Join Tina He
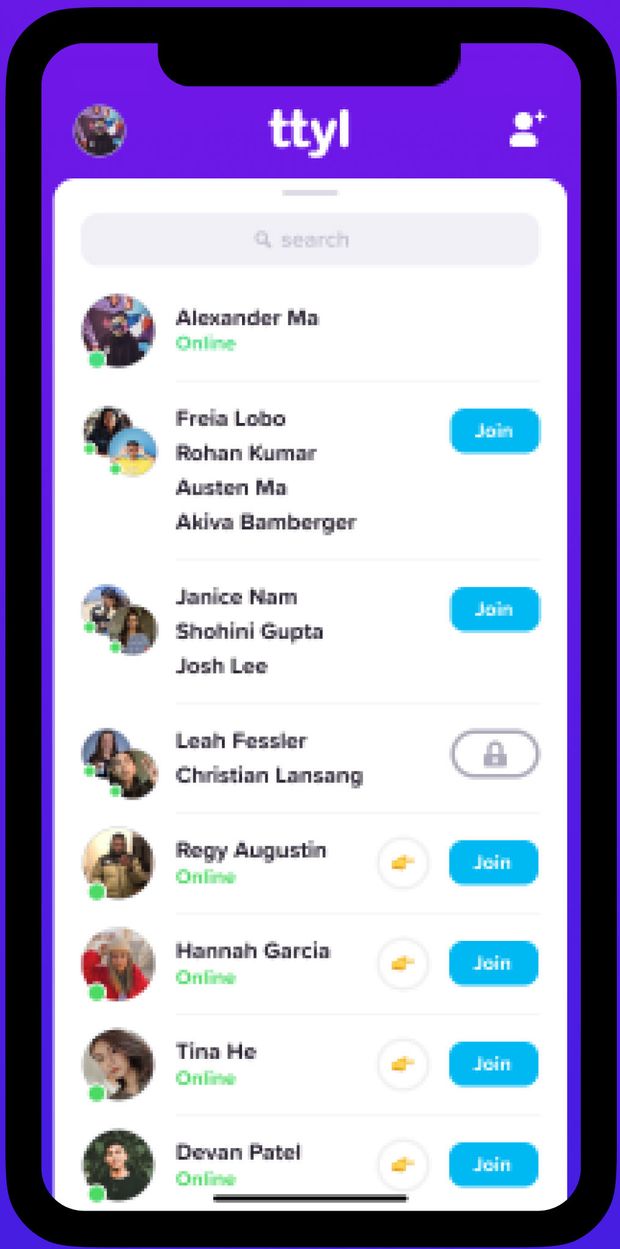Screen dimensions: 620x1249 [x=493, y=1065]
